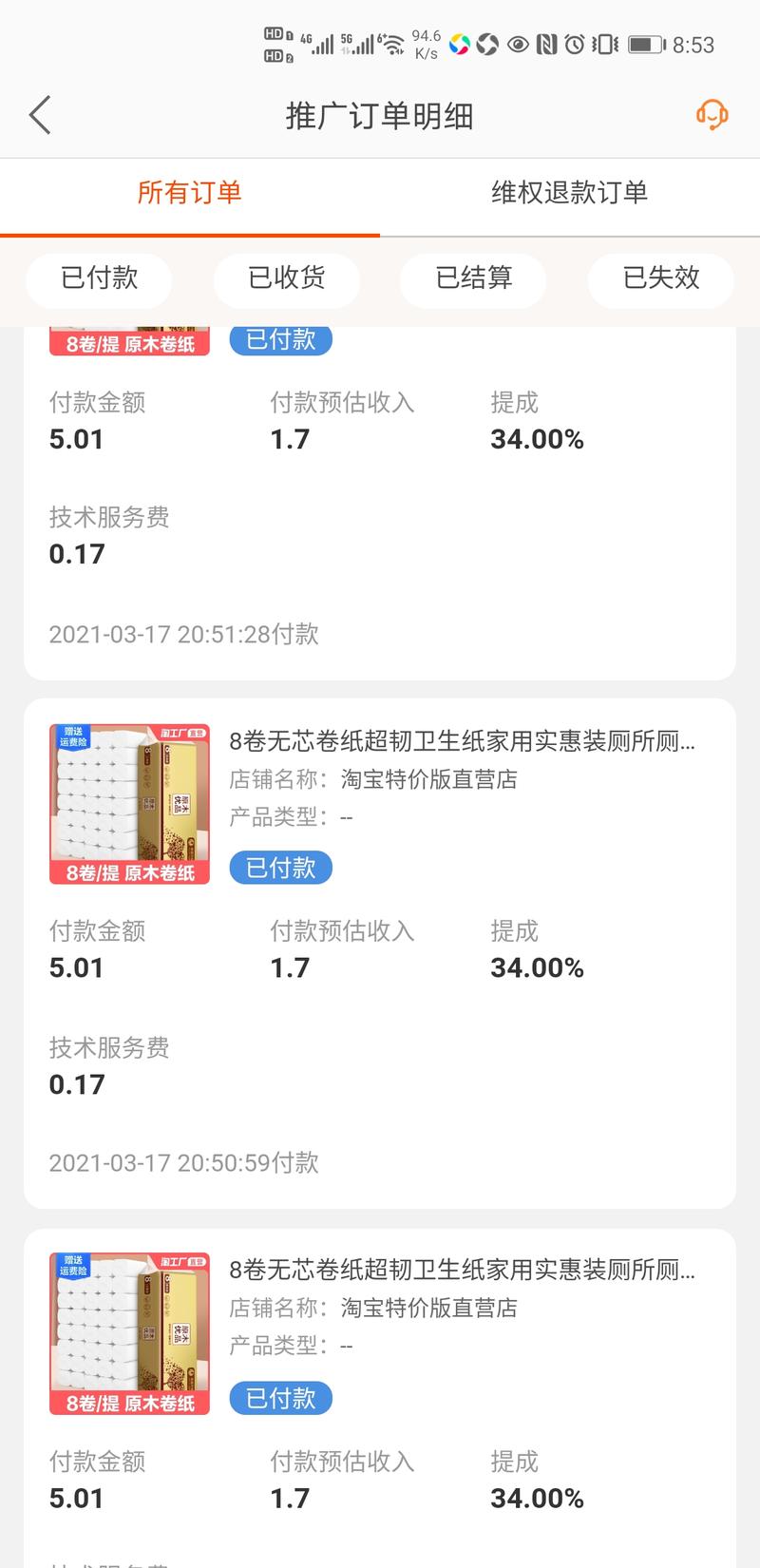Open the NFC status bar icon
760x1568 pixels.
pos(546,45)
